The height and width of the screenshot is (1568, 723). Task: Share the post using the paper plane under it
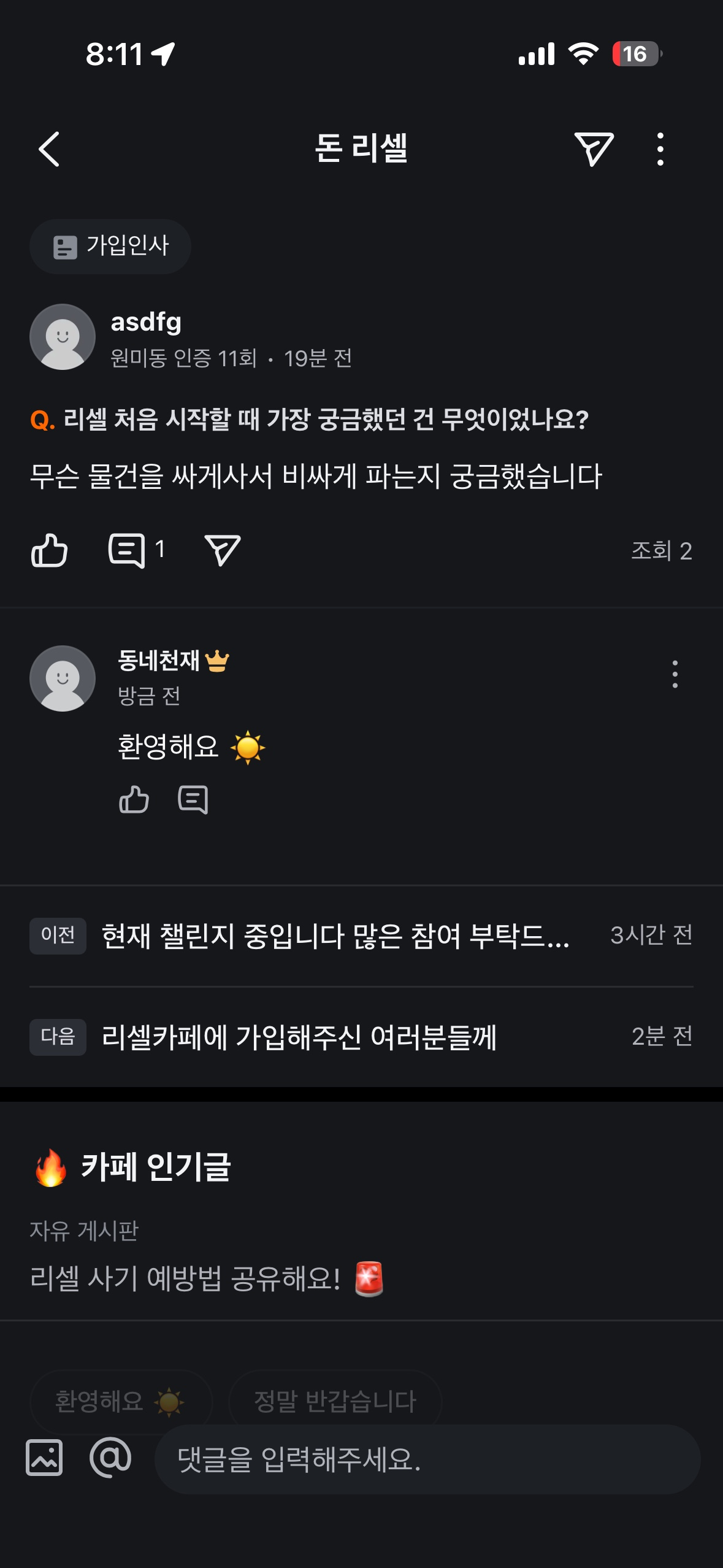(225, 551)
